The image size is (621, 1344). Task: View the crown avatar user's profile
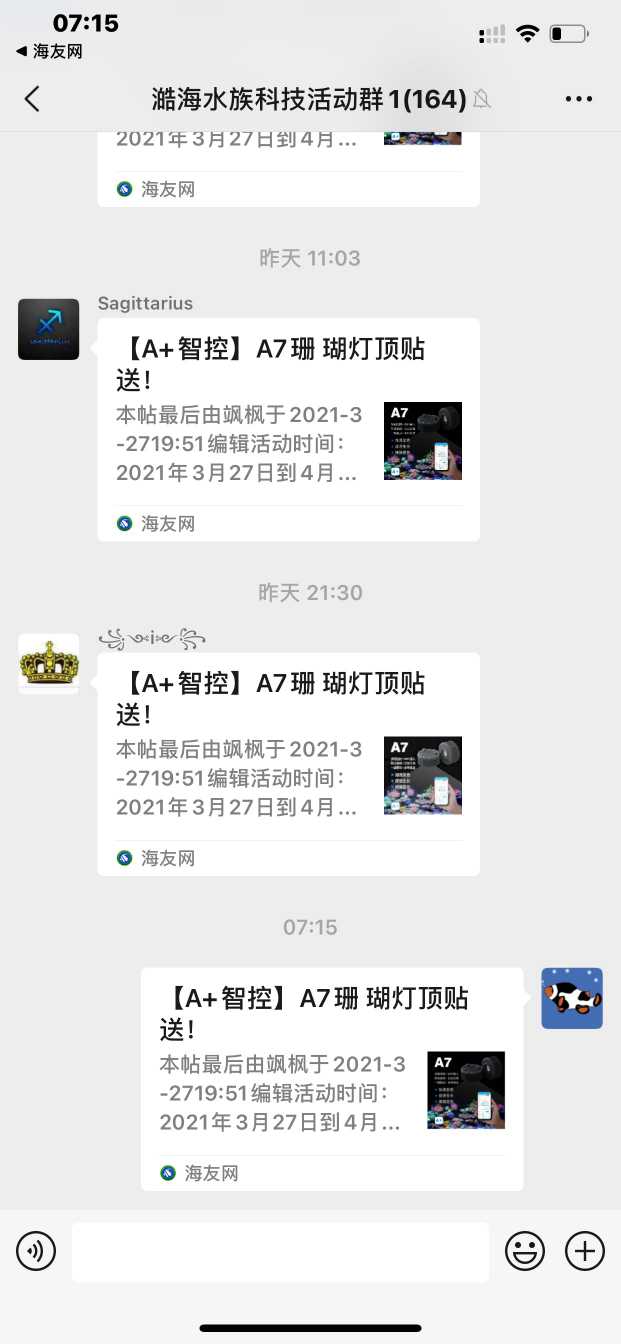(48, 664)
